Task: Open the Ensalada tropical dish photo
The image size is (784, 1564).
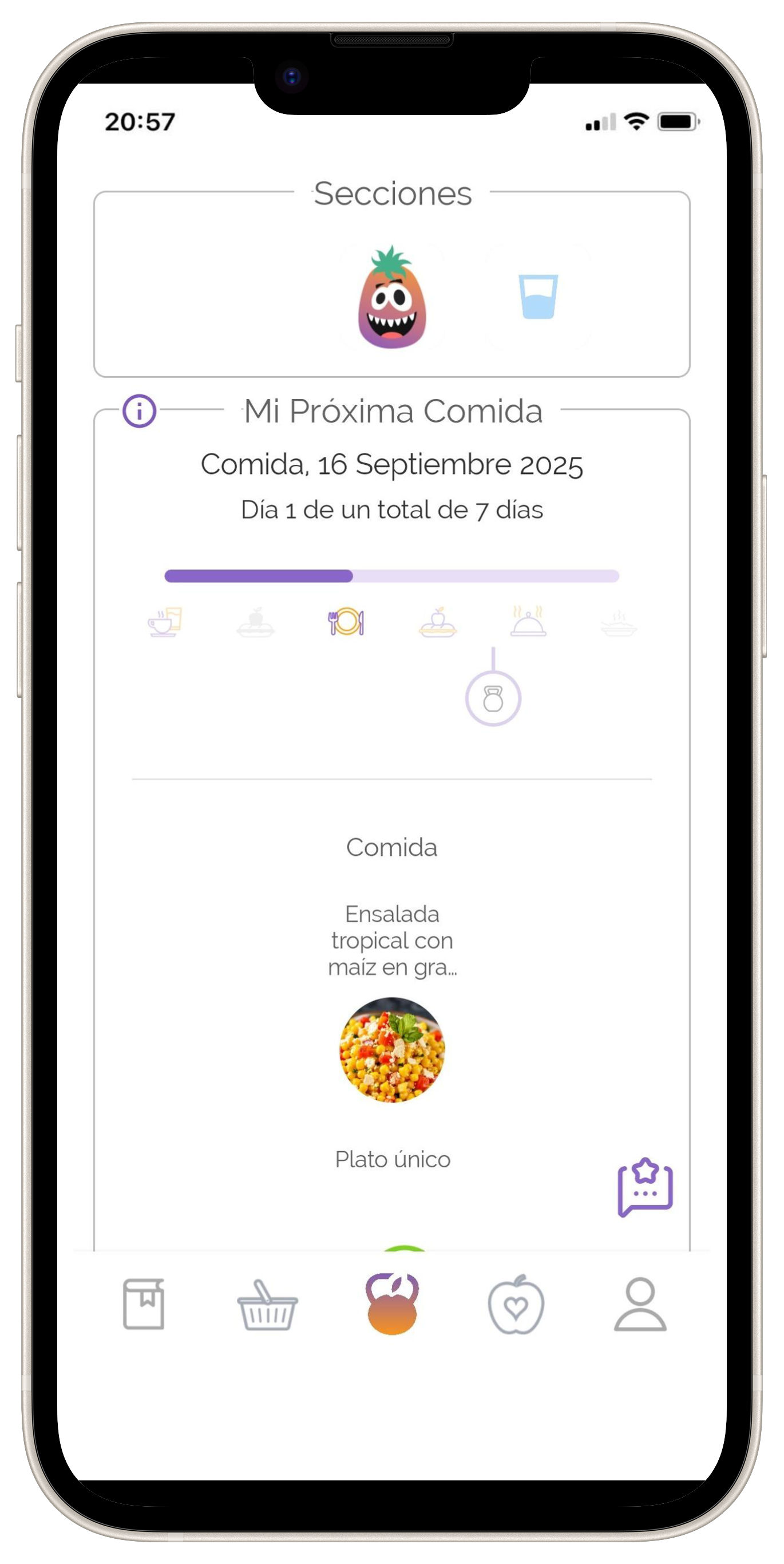Action: pos(392,1049)
